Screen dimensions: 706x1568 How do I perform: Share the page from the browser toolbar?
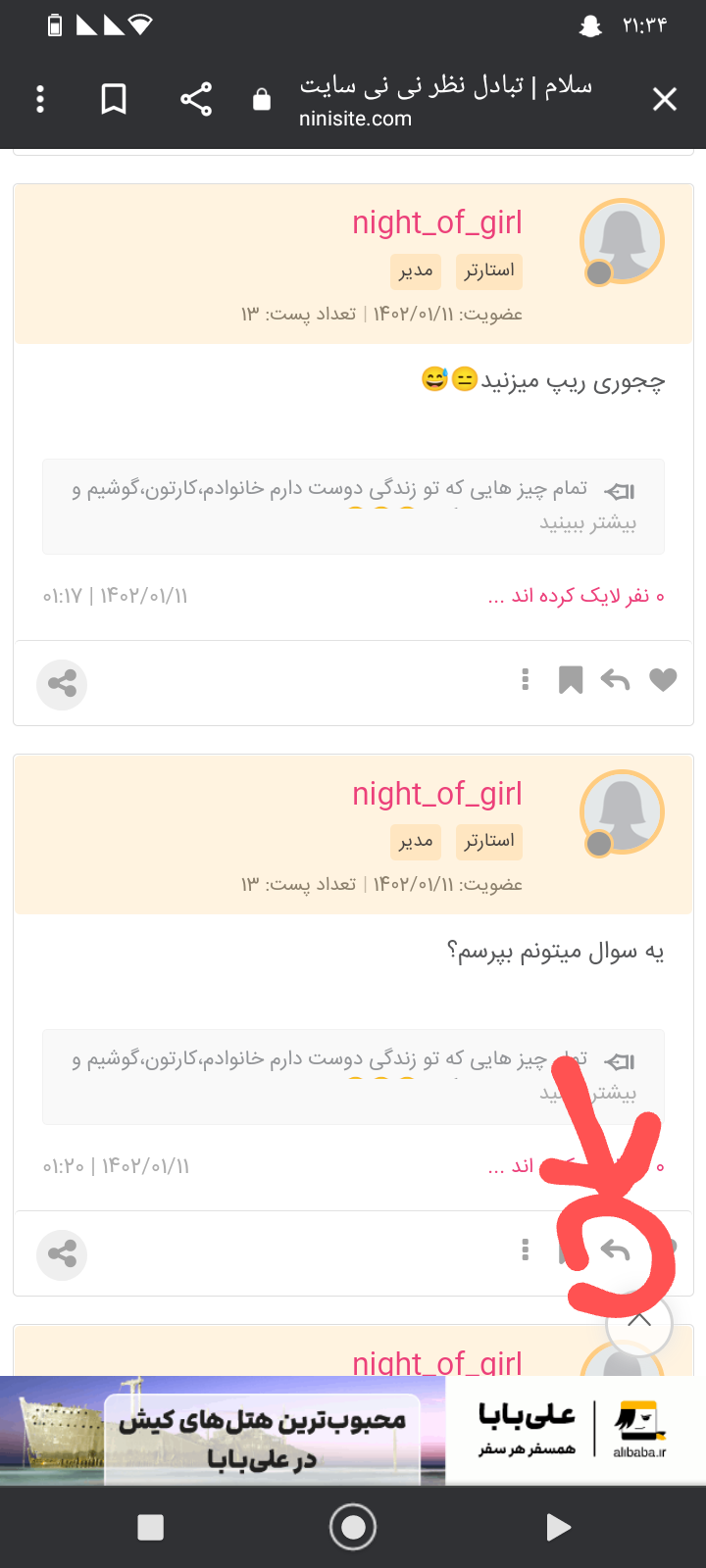pyautogui.click(x=196, y=99)
